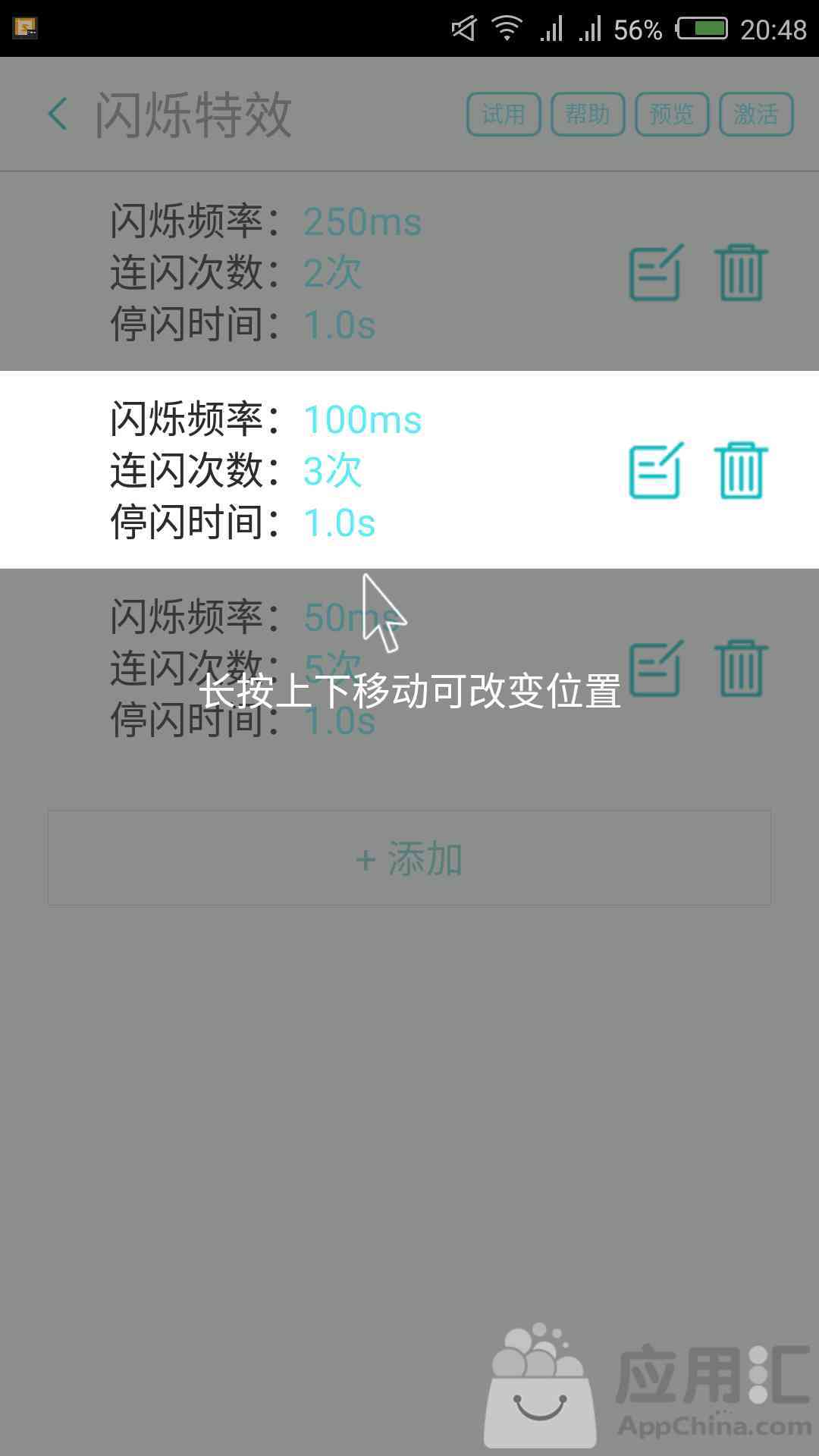Open 帮助 help

tap(588, 115)
